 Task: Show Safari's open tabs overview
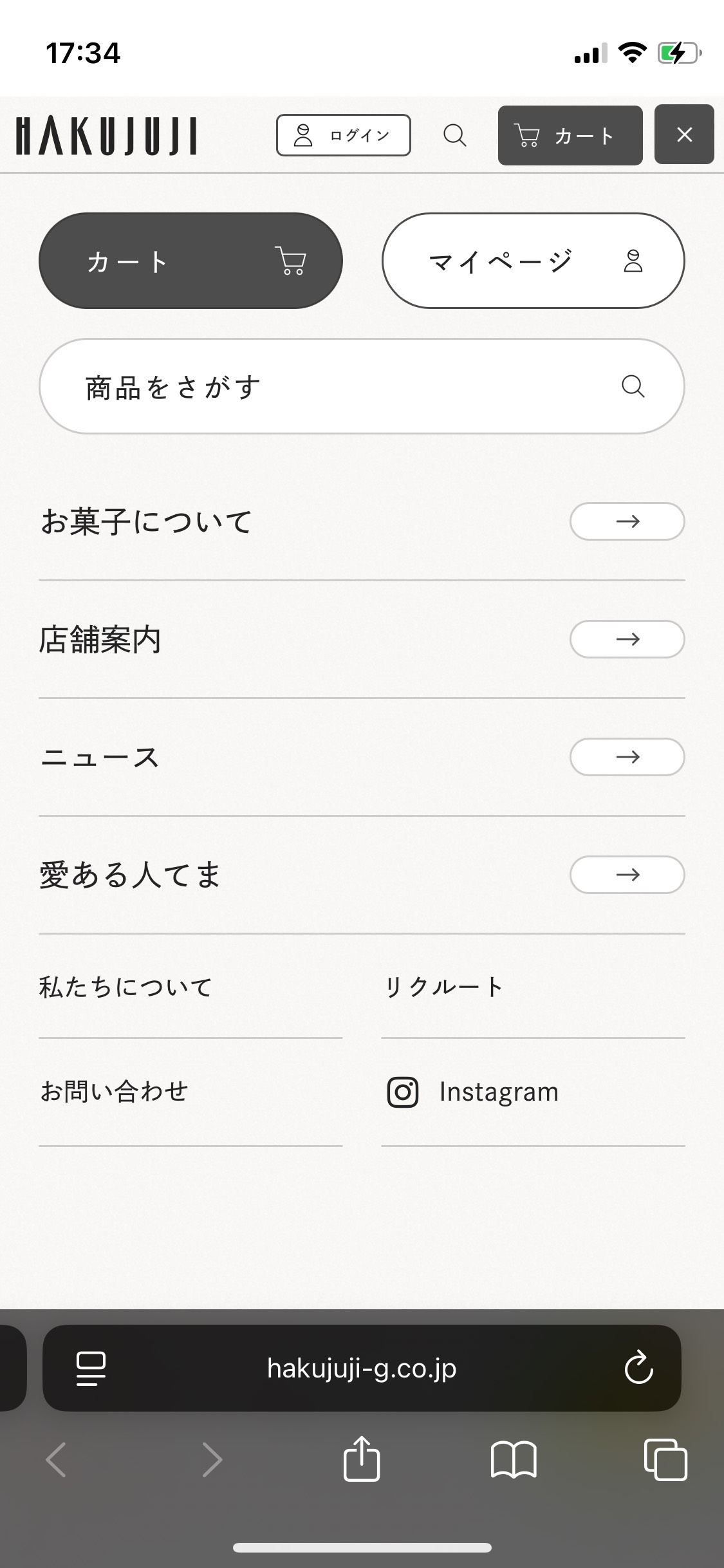click(665, 1459)
